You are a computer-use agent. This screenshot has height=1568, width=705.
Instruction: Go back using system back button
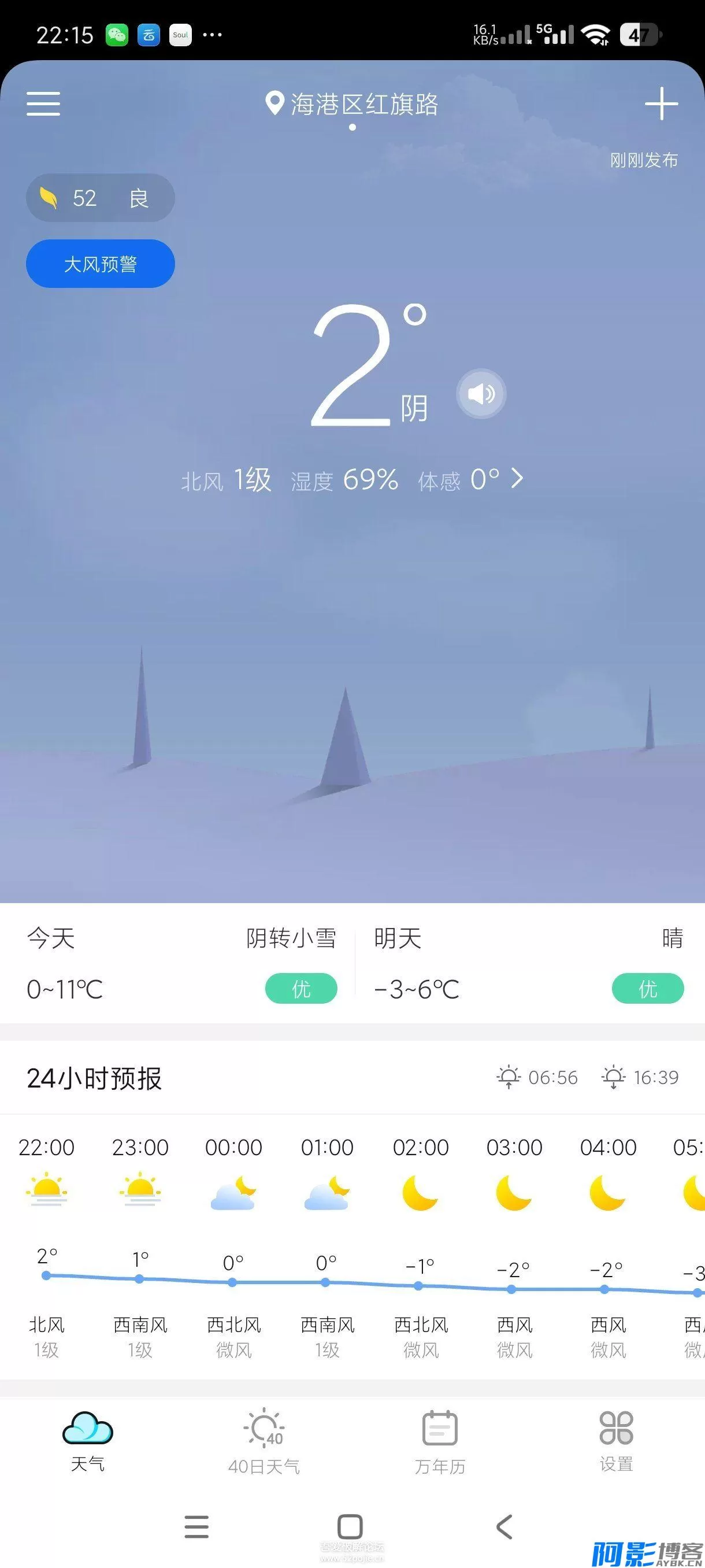[504, 1526]
